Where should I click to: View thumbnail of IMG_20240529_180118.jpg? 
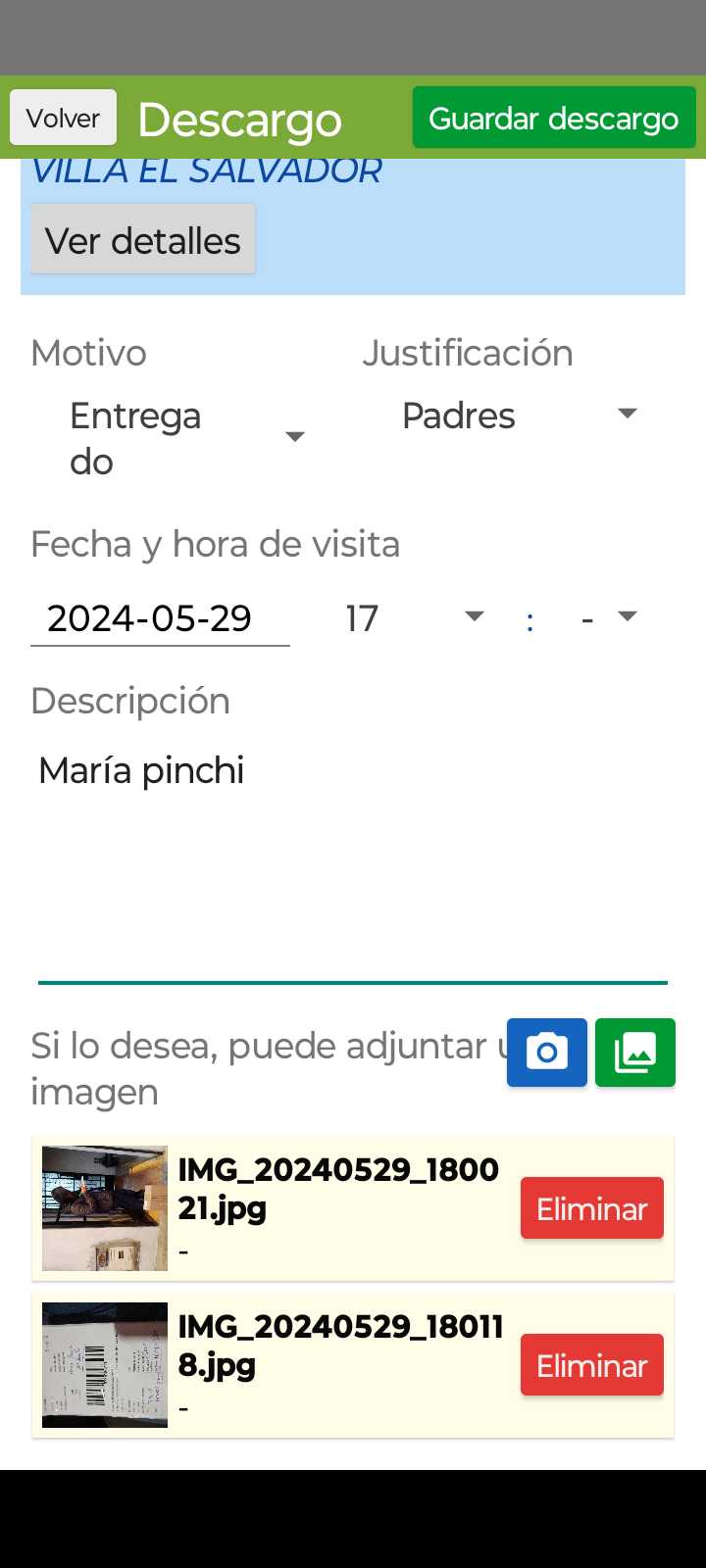click(105, 1365)
